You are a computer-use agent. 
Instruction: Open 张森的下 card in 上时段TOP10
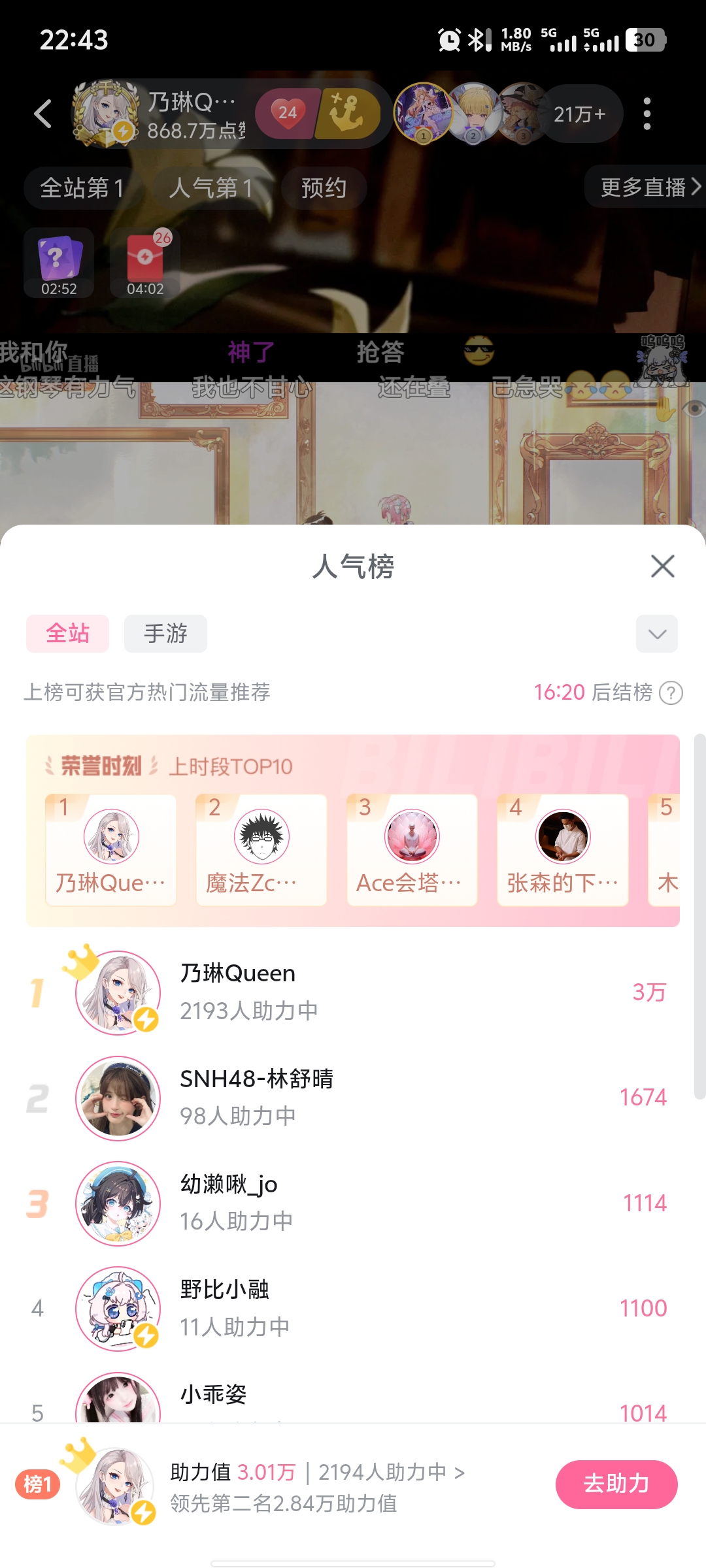coord(562,849)
